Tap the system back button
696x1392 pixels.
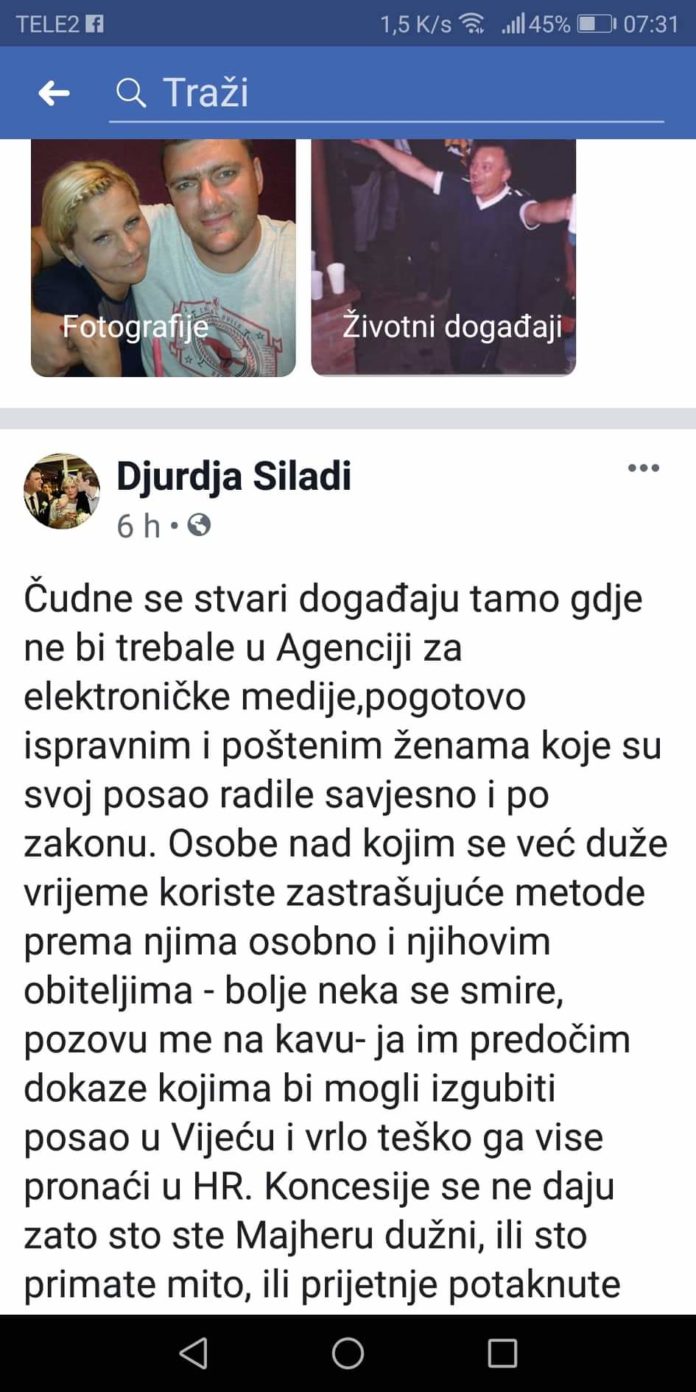pos(193,1353)
